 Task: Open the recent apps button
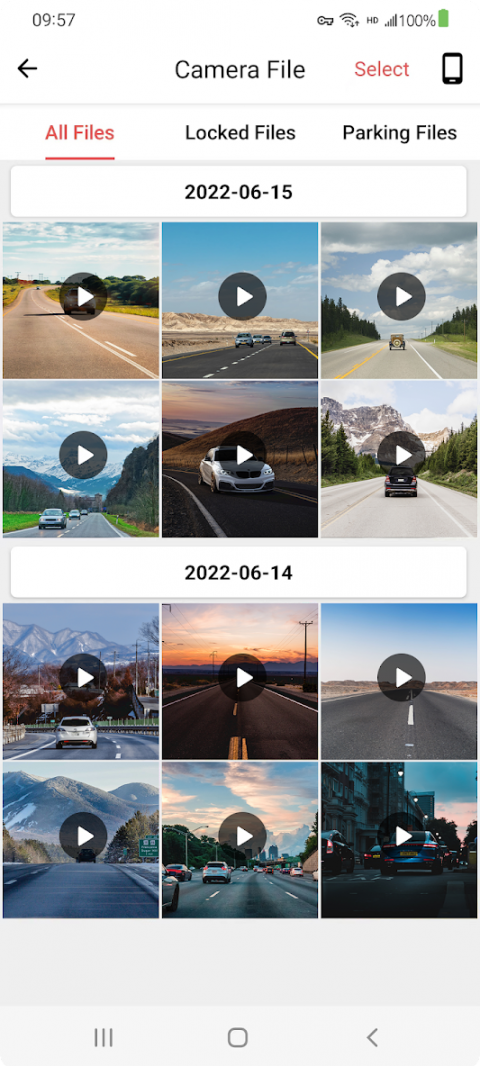pyautogui.click(x=103, y=1037)
